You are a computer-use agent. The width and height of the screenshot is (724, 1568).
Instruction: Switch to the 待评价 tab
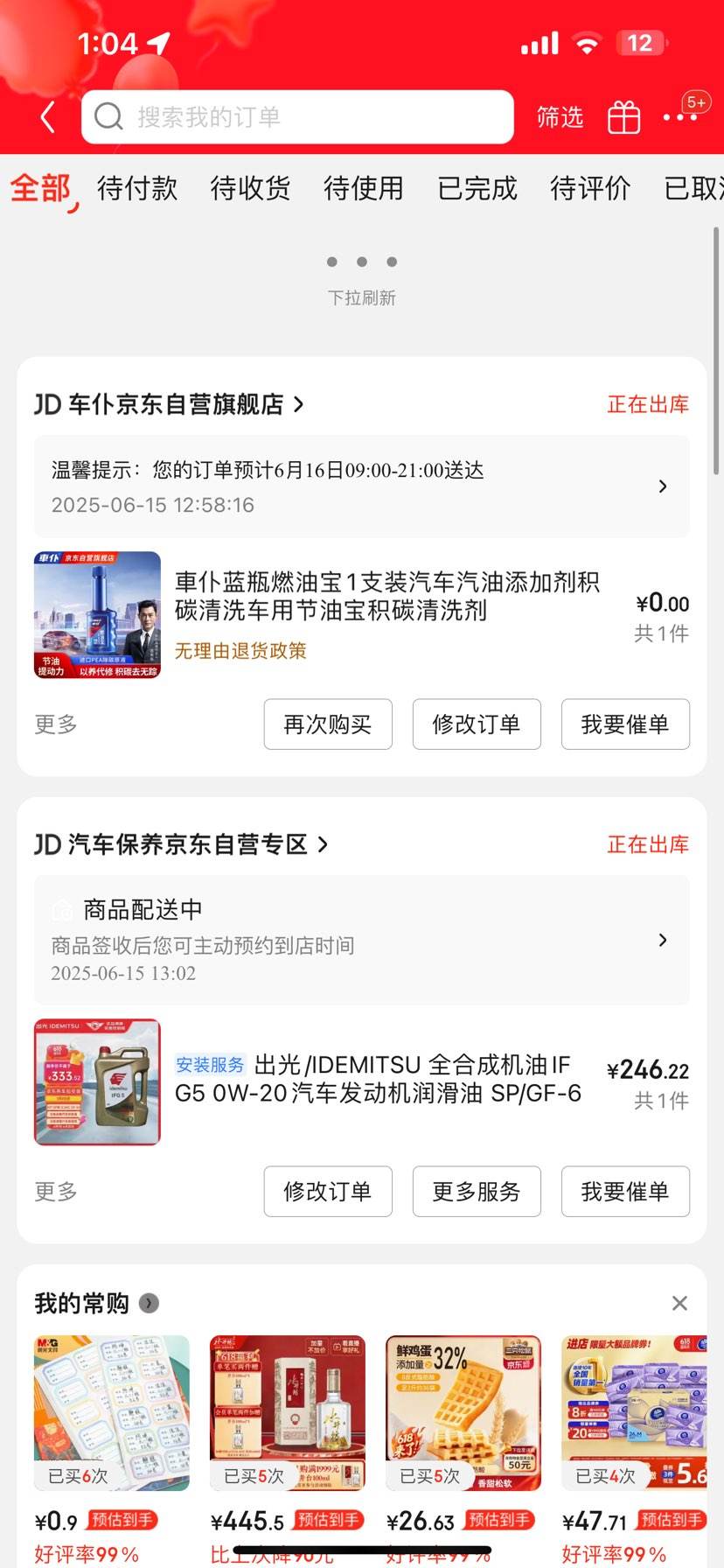590,188
